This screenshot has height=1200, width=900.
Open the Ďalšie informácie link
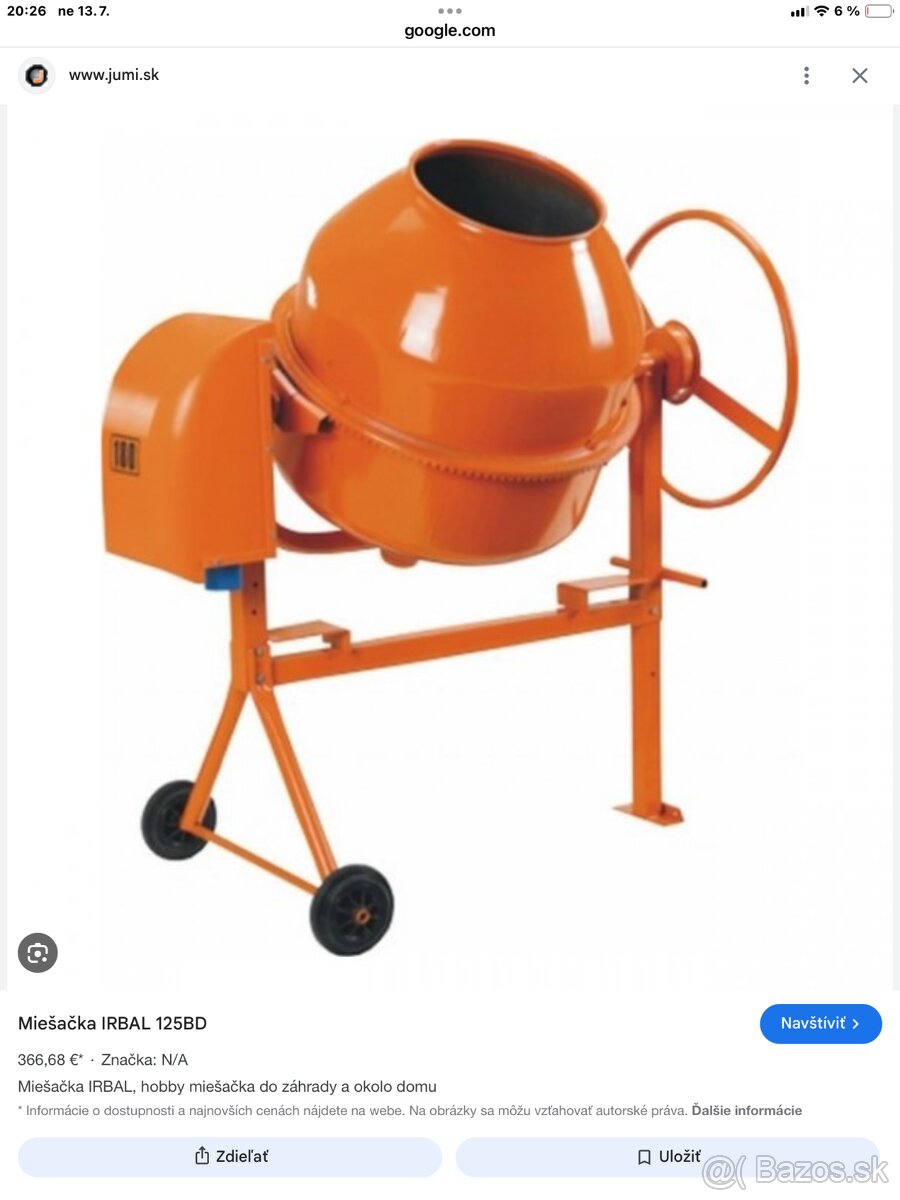(745, 1110)
